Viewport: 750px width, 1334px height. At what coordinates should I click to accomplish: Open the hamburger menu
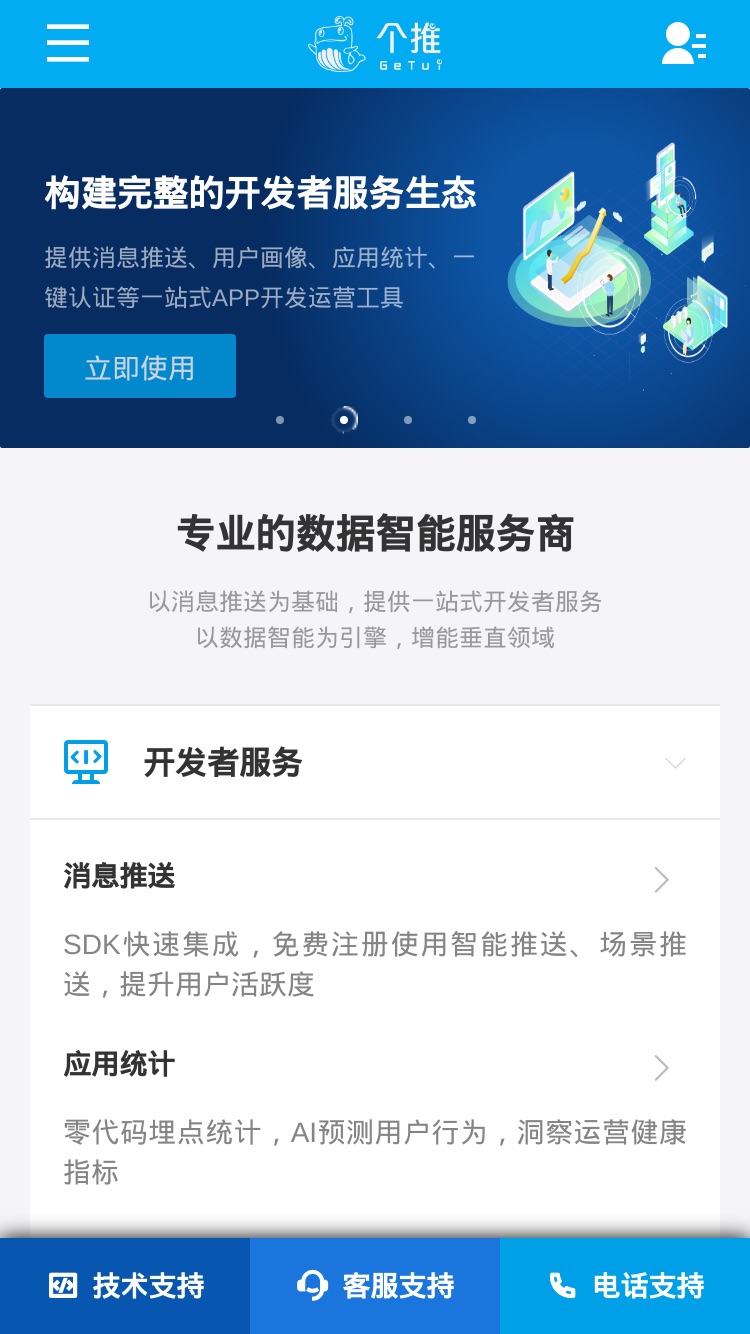(68, 43)
